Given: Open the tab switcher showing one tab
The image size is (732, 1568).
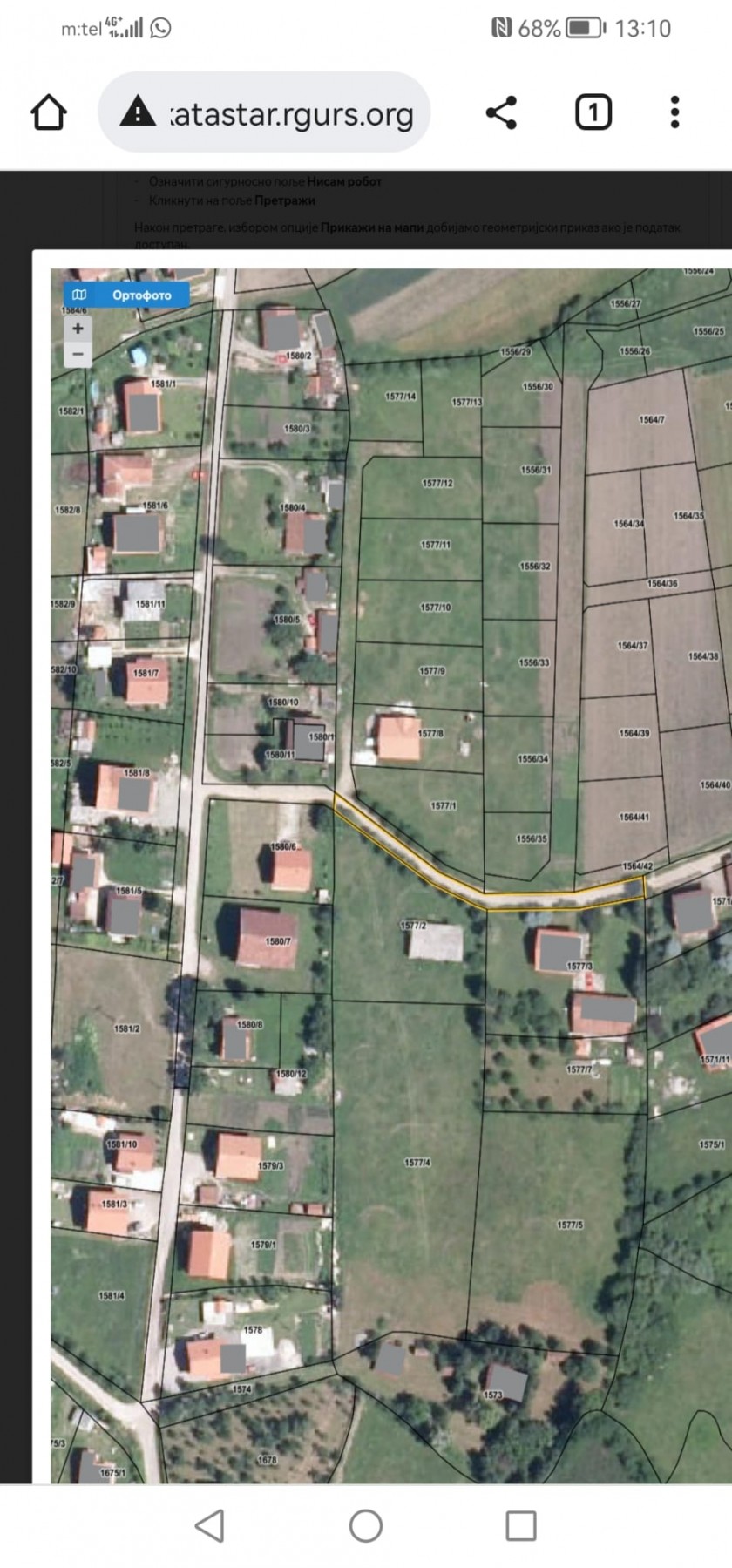Looking at the screenshot, I should point(593,112).
